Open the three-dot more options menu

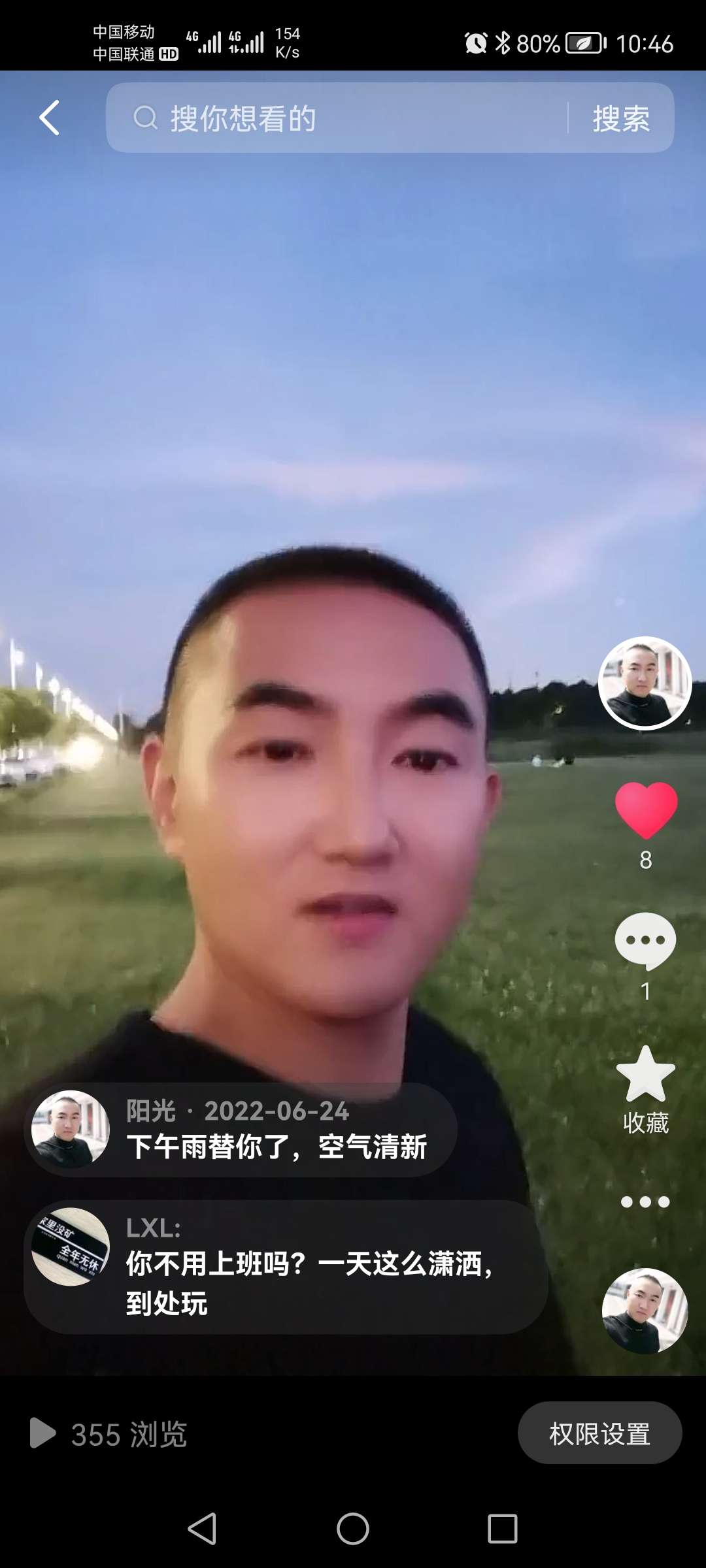645,1202
